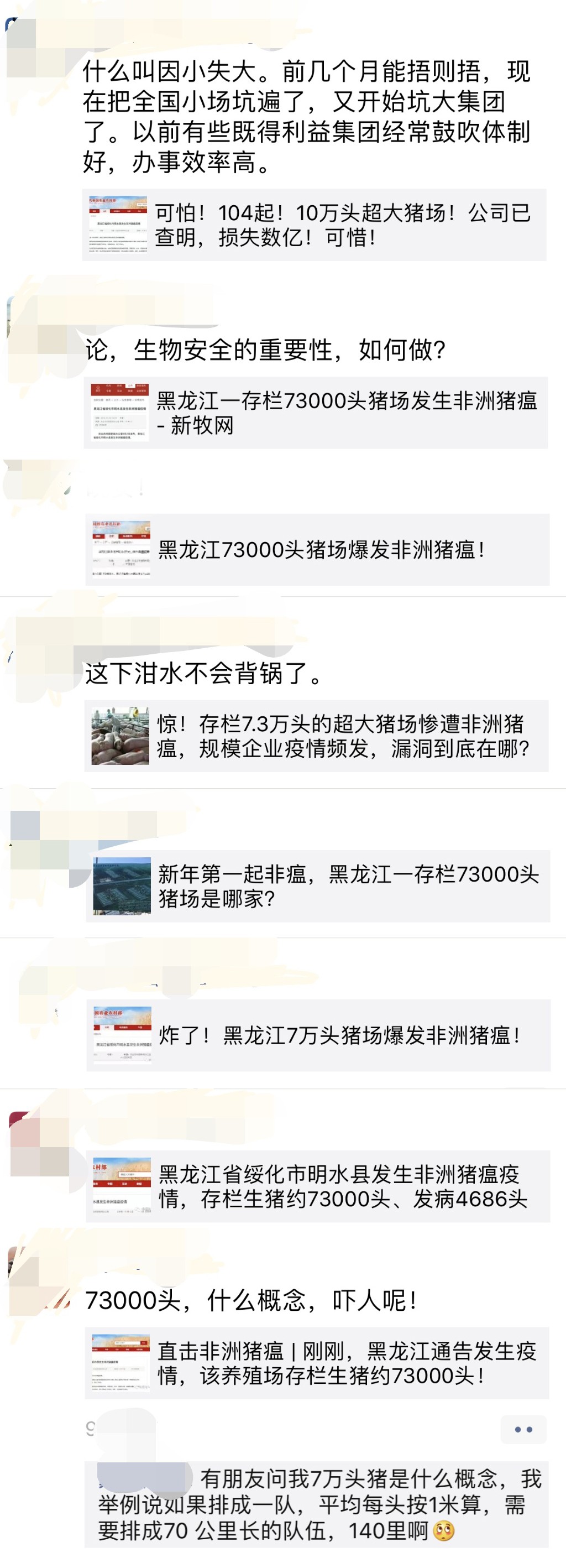This screenshot has height=1568, width=566.
Task: Open the '直击非洲猪瘟 | 刚刚' article card
Action: click(317, 1363)
